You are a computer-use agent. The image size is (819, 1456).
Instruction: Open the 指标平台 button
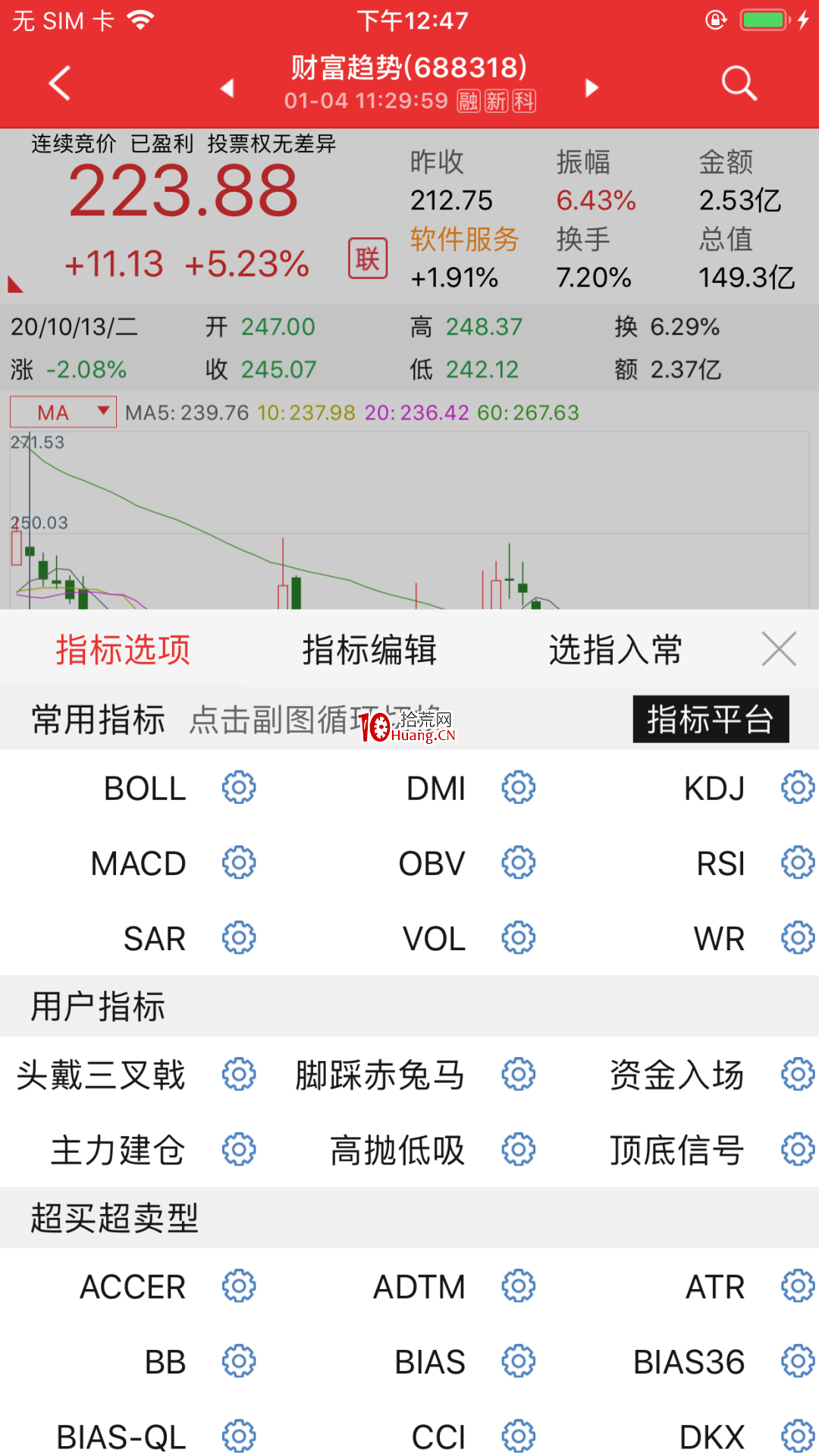tap(711, 719)
